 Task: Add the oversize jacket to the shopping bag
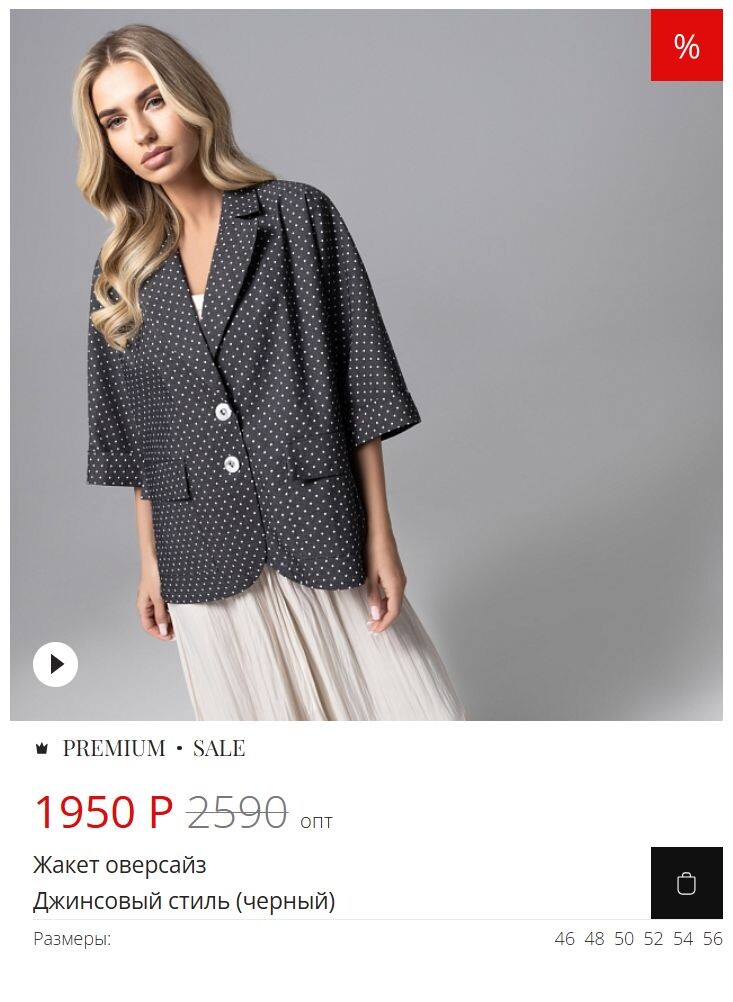click(x=686, y=883)
